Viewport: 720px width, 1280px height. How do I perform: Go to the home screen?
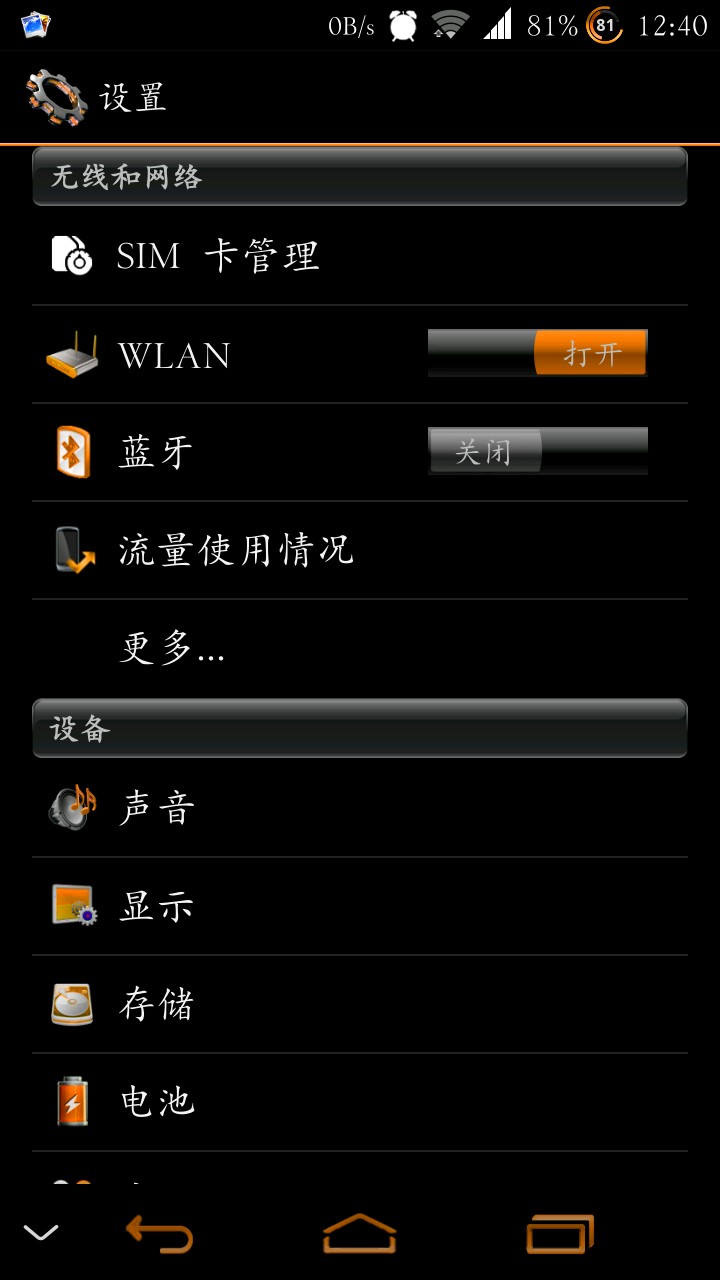coord(360,1233)
